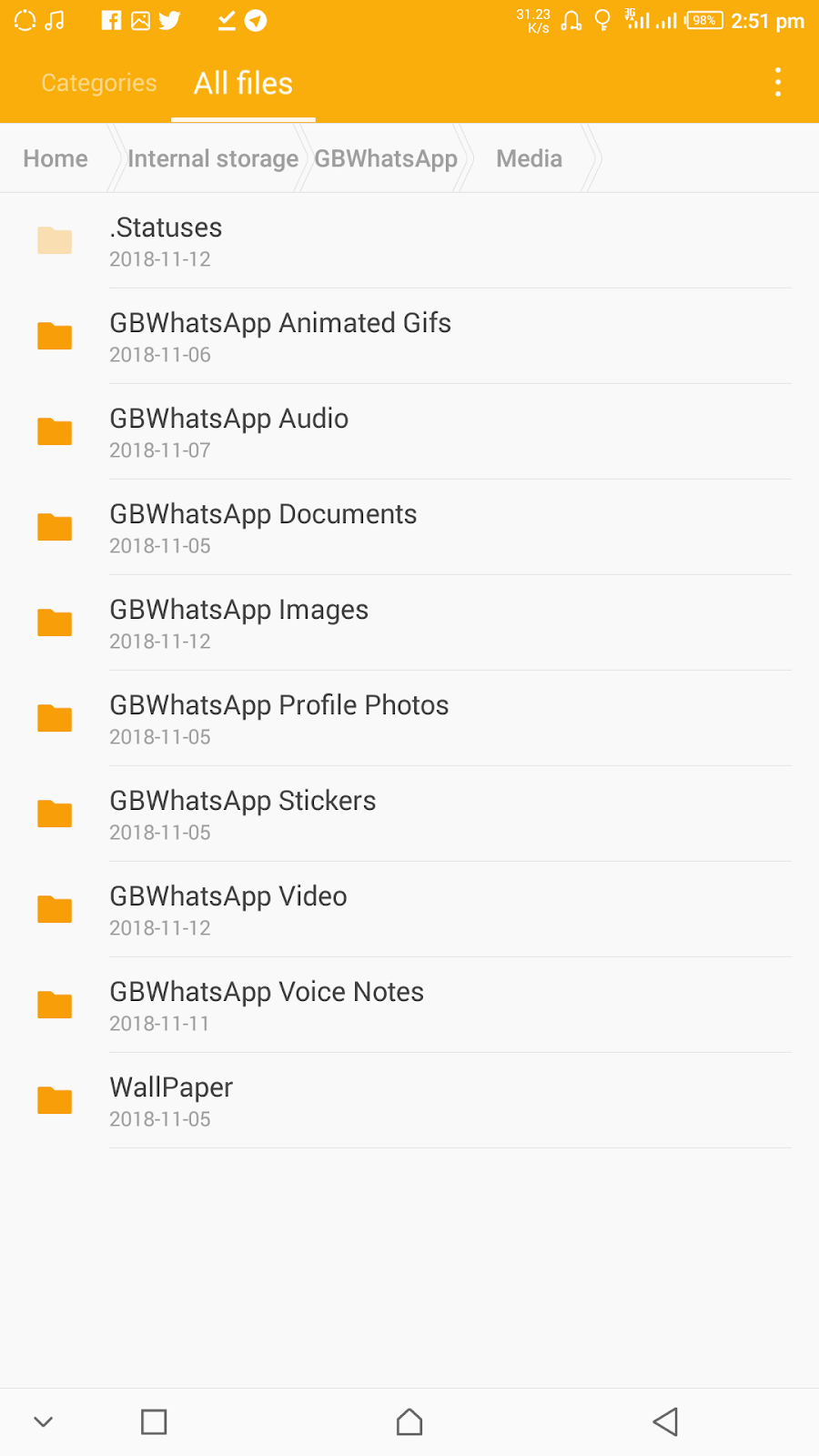
Task: Browse the GBWhatsApp Images folder
Action: 238,623
